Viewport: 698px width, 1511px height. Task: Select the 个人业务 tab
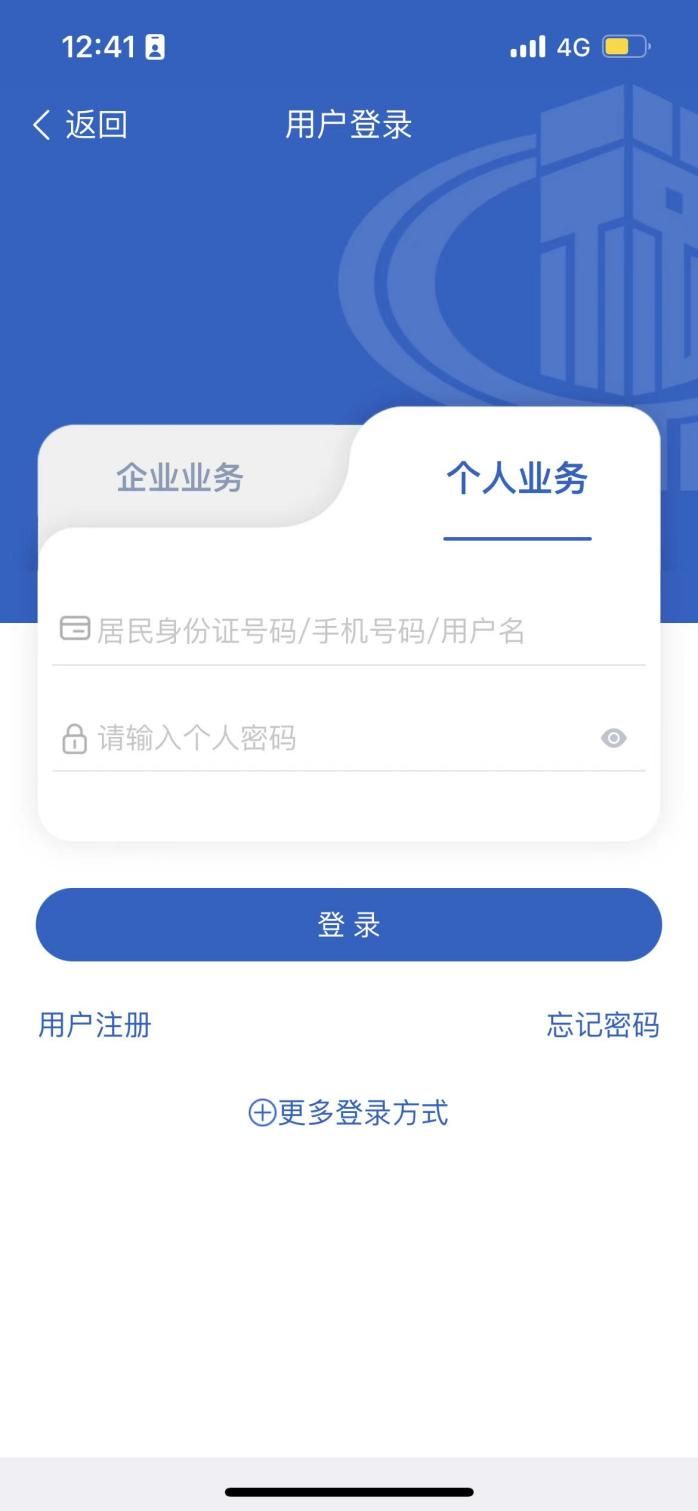(516, 478)
